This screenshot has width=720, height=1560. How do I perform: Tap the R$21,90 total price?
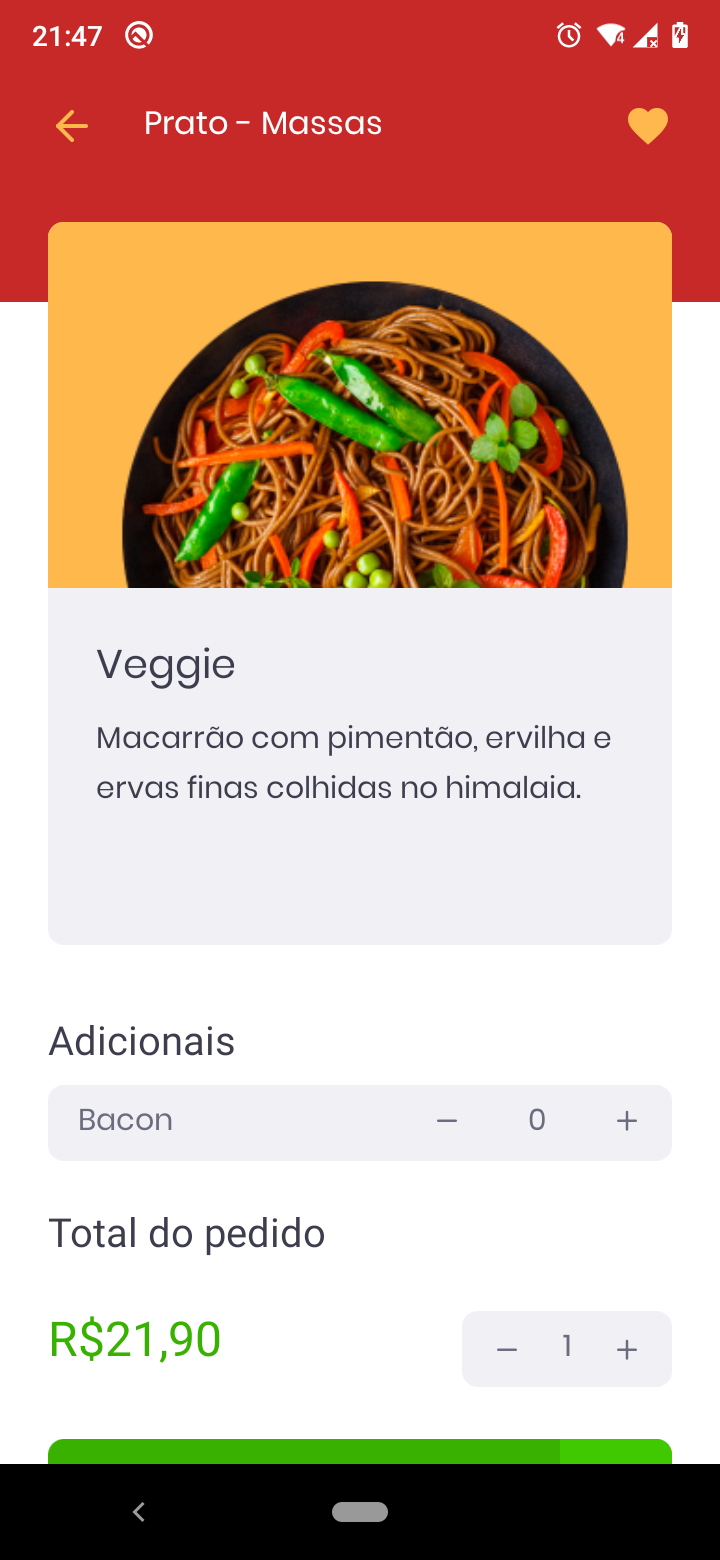134,1338
